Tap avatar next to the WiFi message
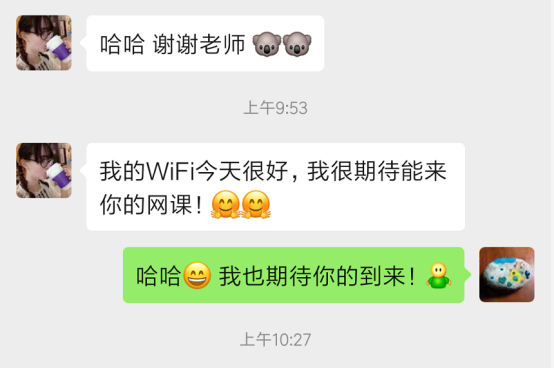The image size is (554, 368). 44,170
